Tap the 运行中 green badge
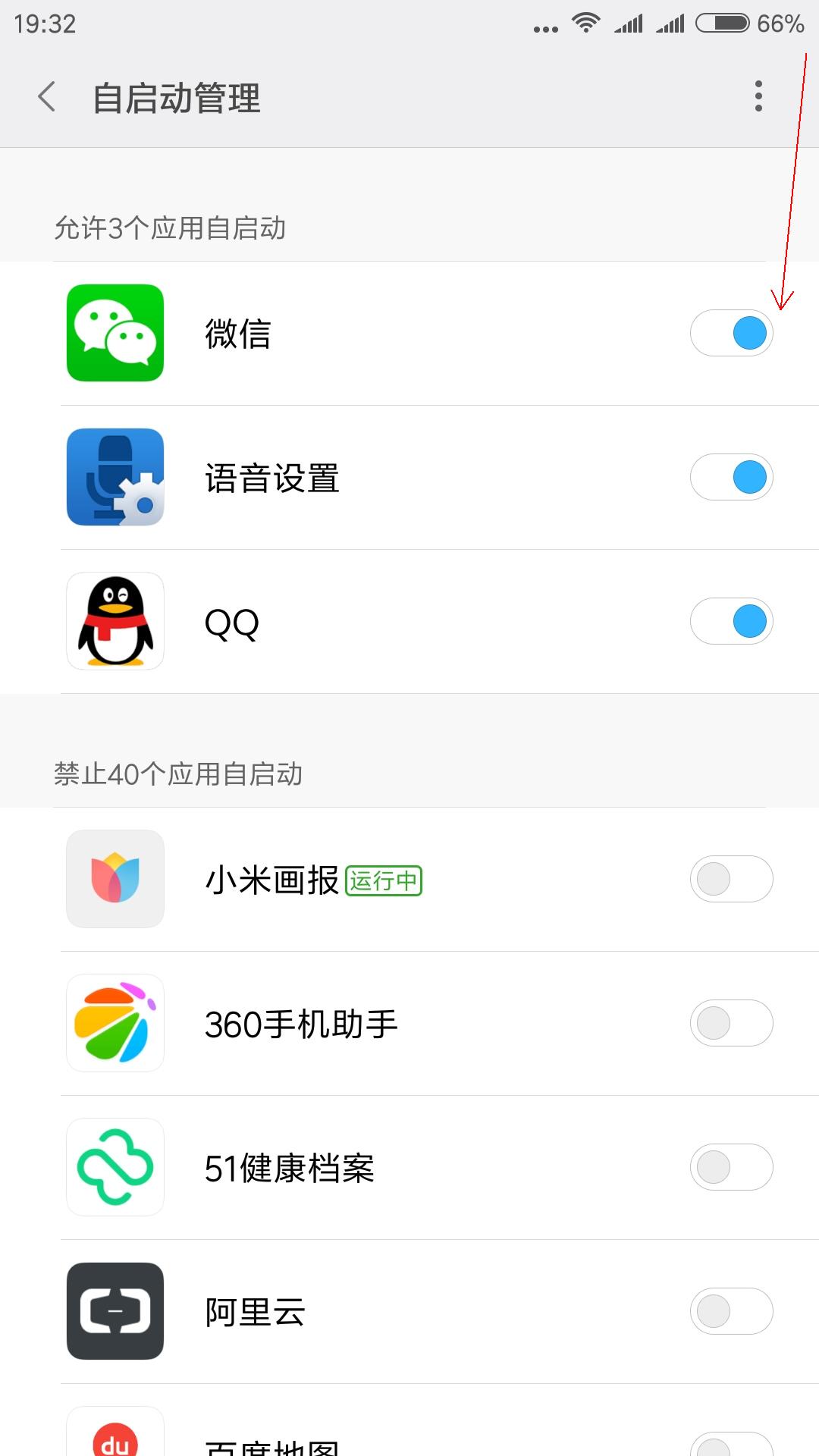The width and height of the screenshot is (819, 1456). [385, 881]
